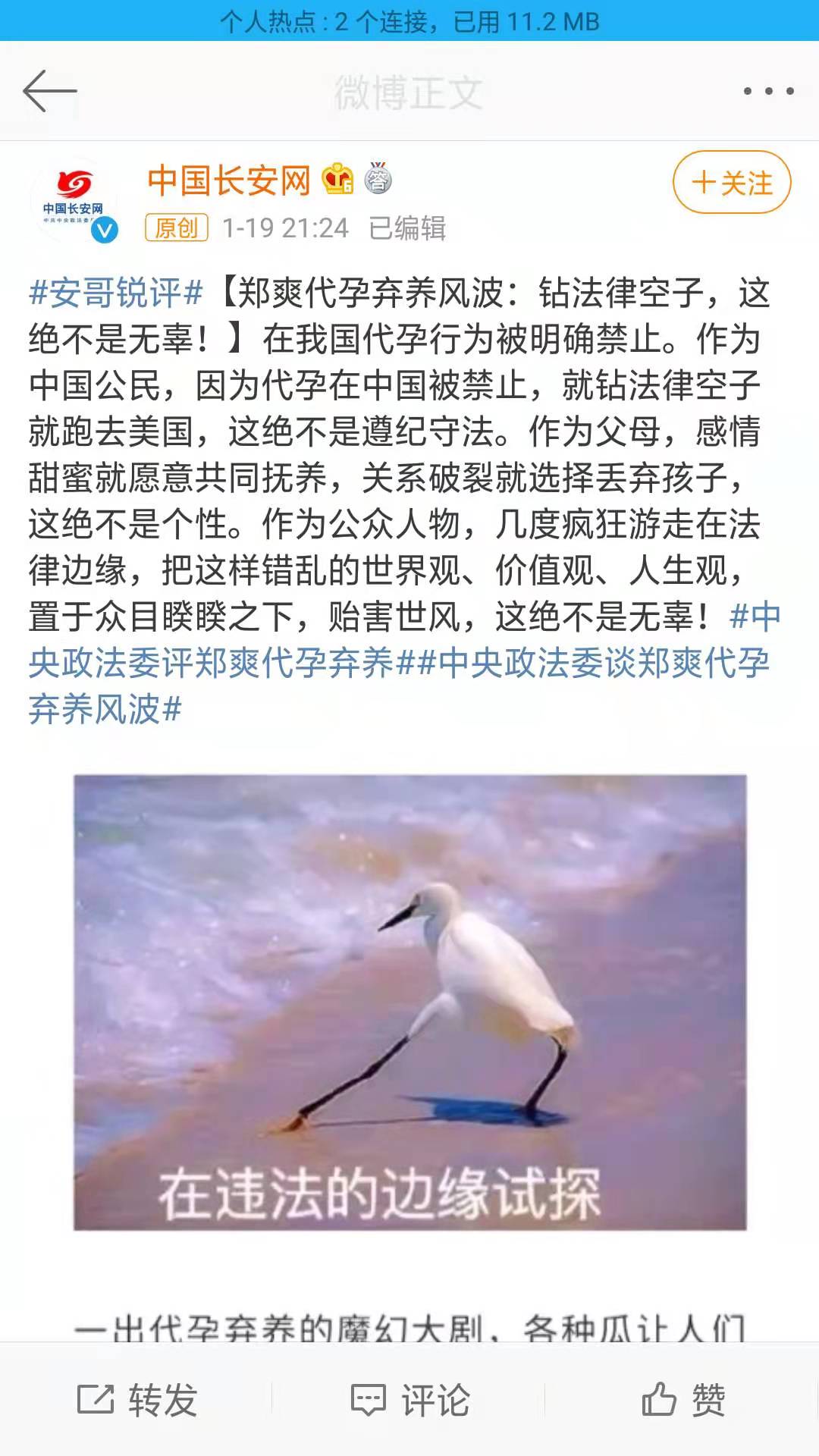Open the 中国长安网 profile avatar
The image size is (819, 1456).
pos(74,200)
